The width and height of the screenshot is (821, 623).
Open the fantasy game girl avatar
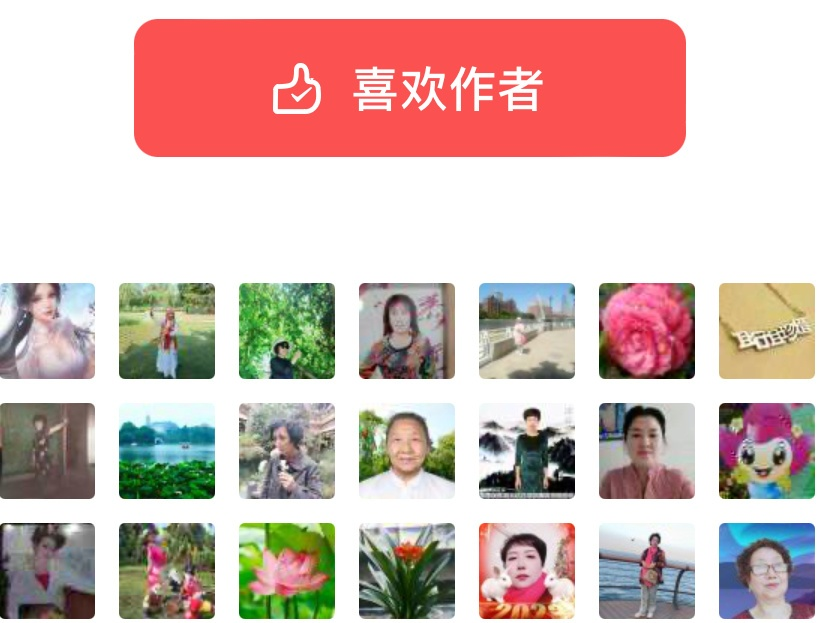tap(47, 331)
